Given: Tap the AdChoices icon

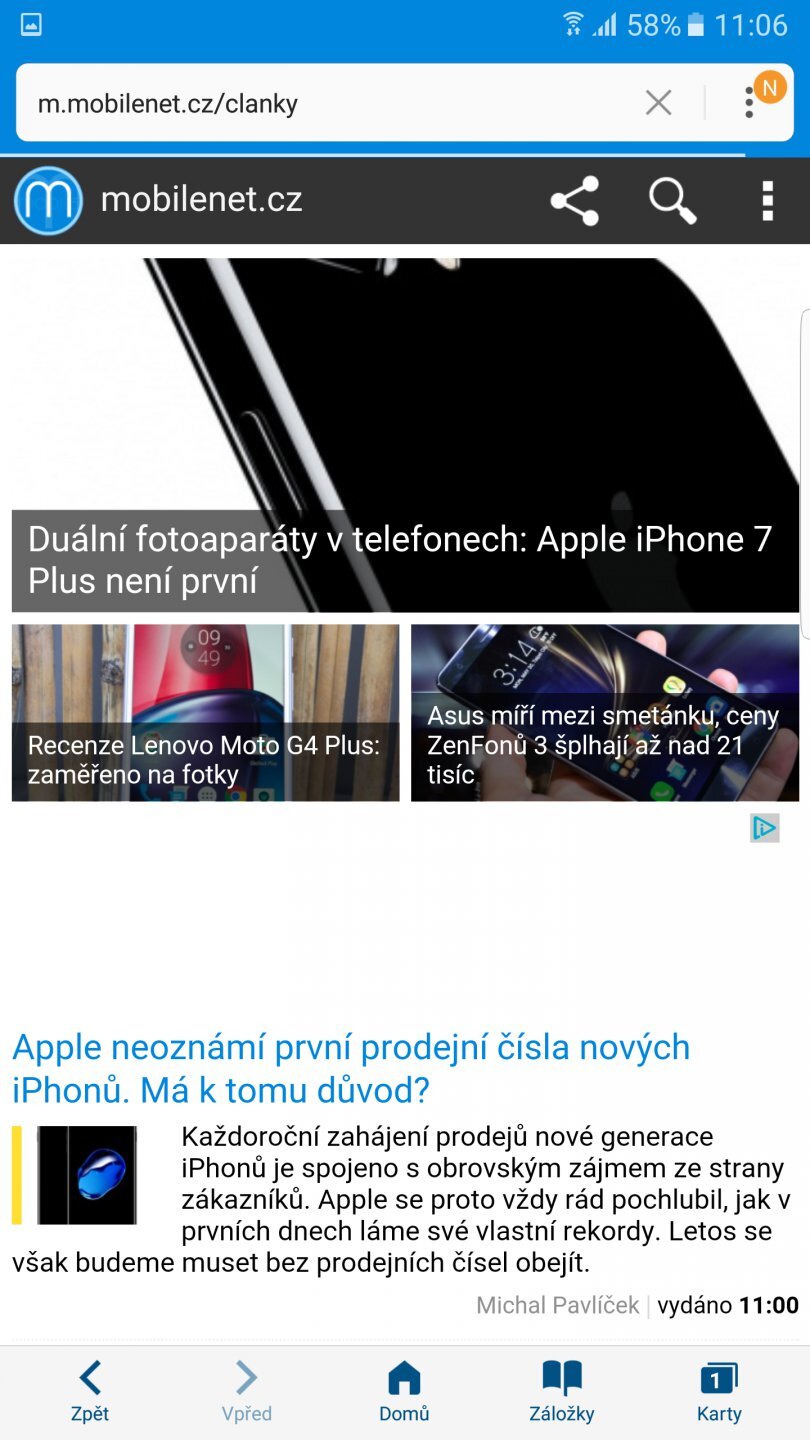Looking at the screenshot, I should (765, 828).
